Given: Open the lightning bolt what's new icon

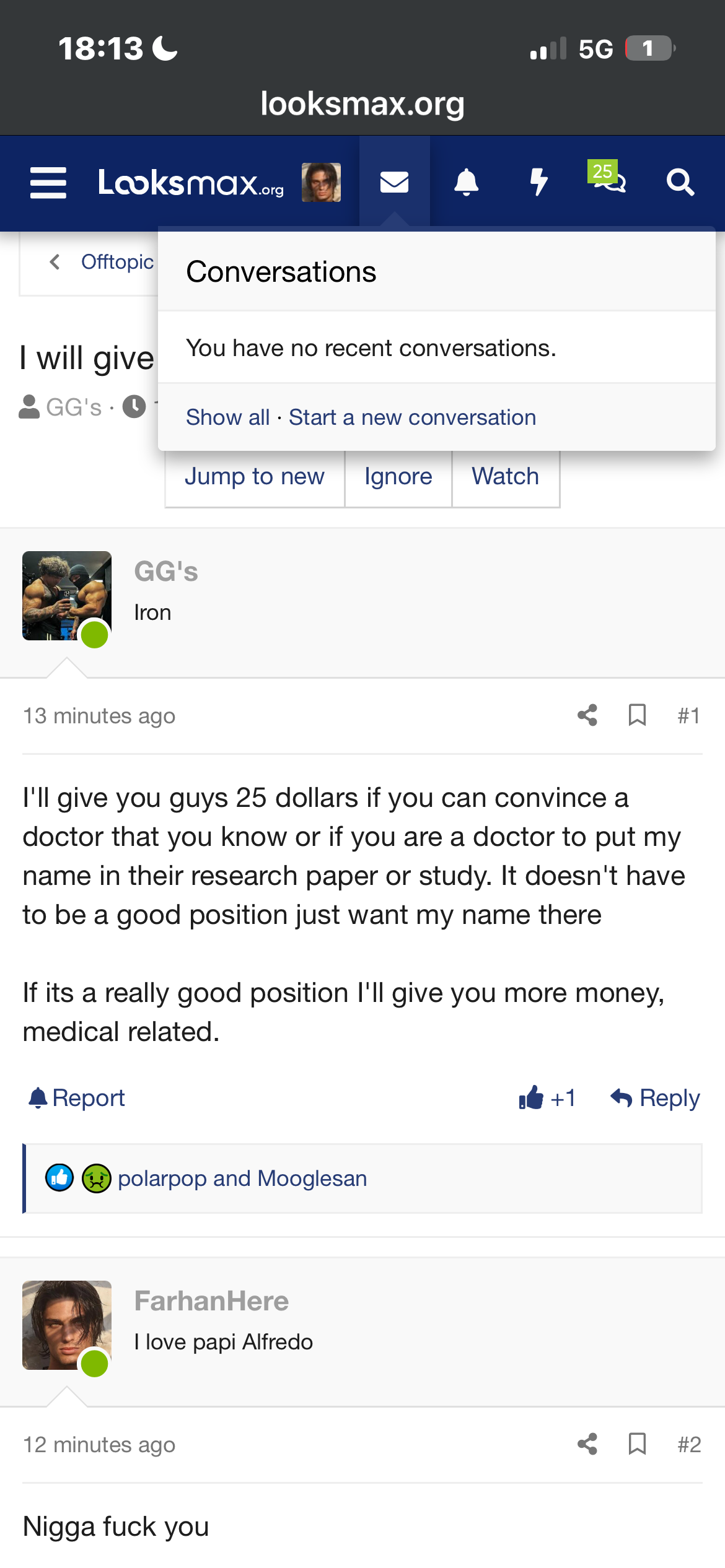Looking at the screenshot, I should (x=538, y=183).
